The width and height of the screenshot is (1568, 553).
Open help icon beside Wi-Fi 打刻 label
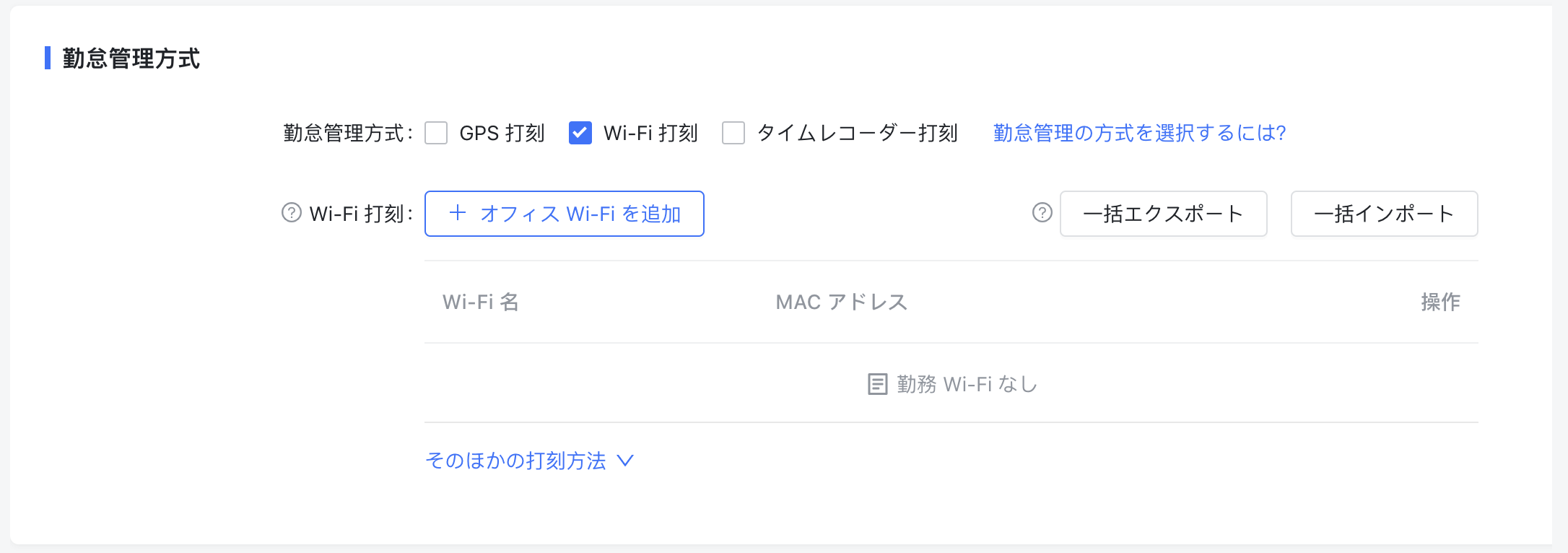292,213
